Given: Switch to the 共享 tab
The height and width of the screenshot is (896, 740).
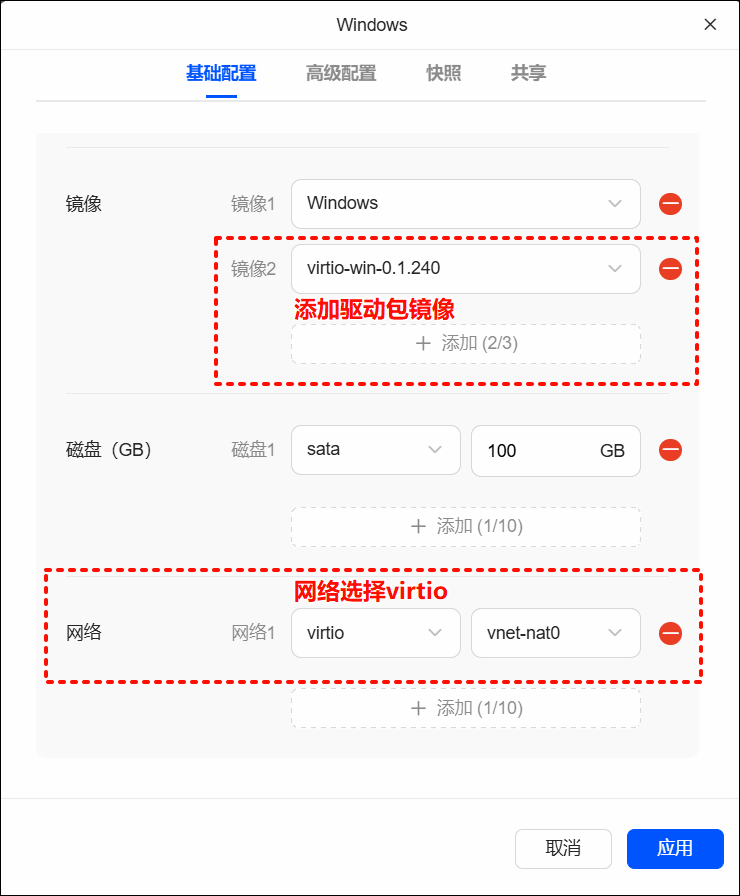Looking at the screenshot, I should tap(528, 73).
